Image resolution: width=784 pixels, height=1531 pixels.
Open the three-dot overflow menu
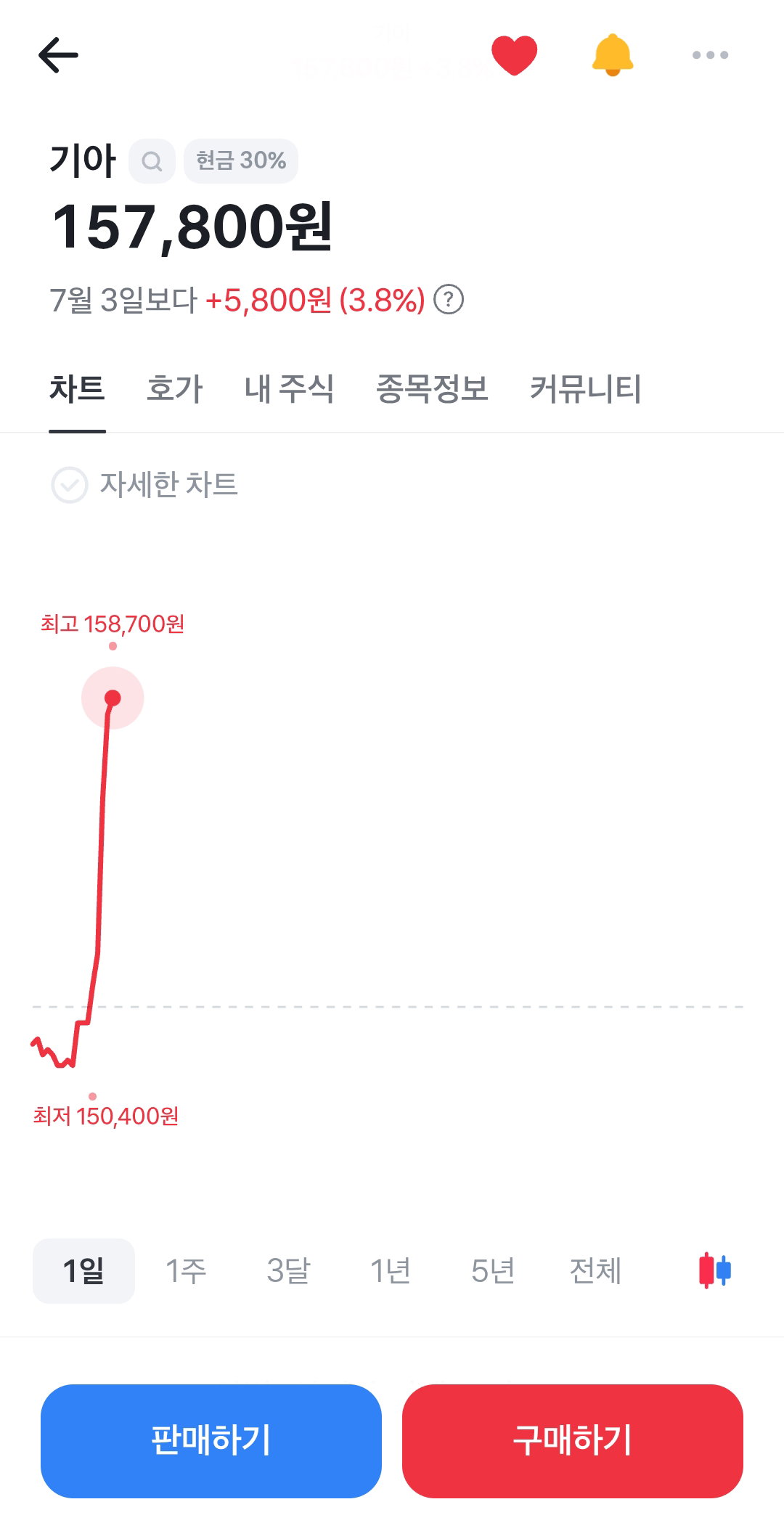tap(710, 55)
